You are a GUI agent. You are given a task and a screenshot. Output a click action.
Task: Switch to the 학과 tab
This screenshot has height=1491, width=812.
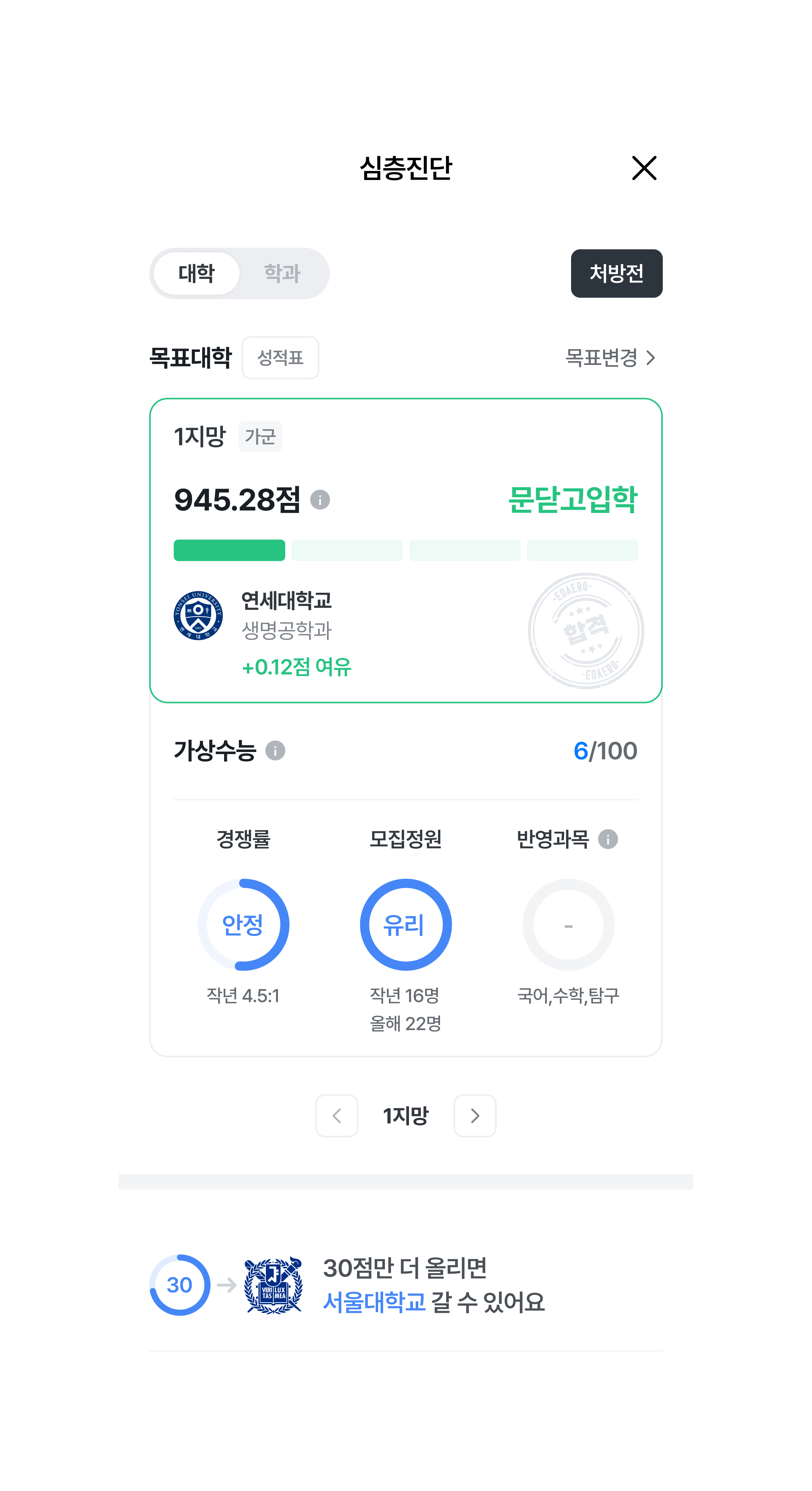[282, 273]
